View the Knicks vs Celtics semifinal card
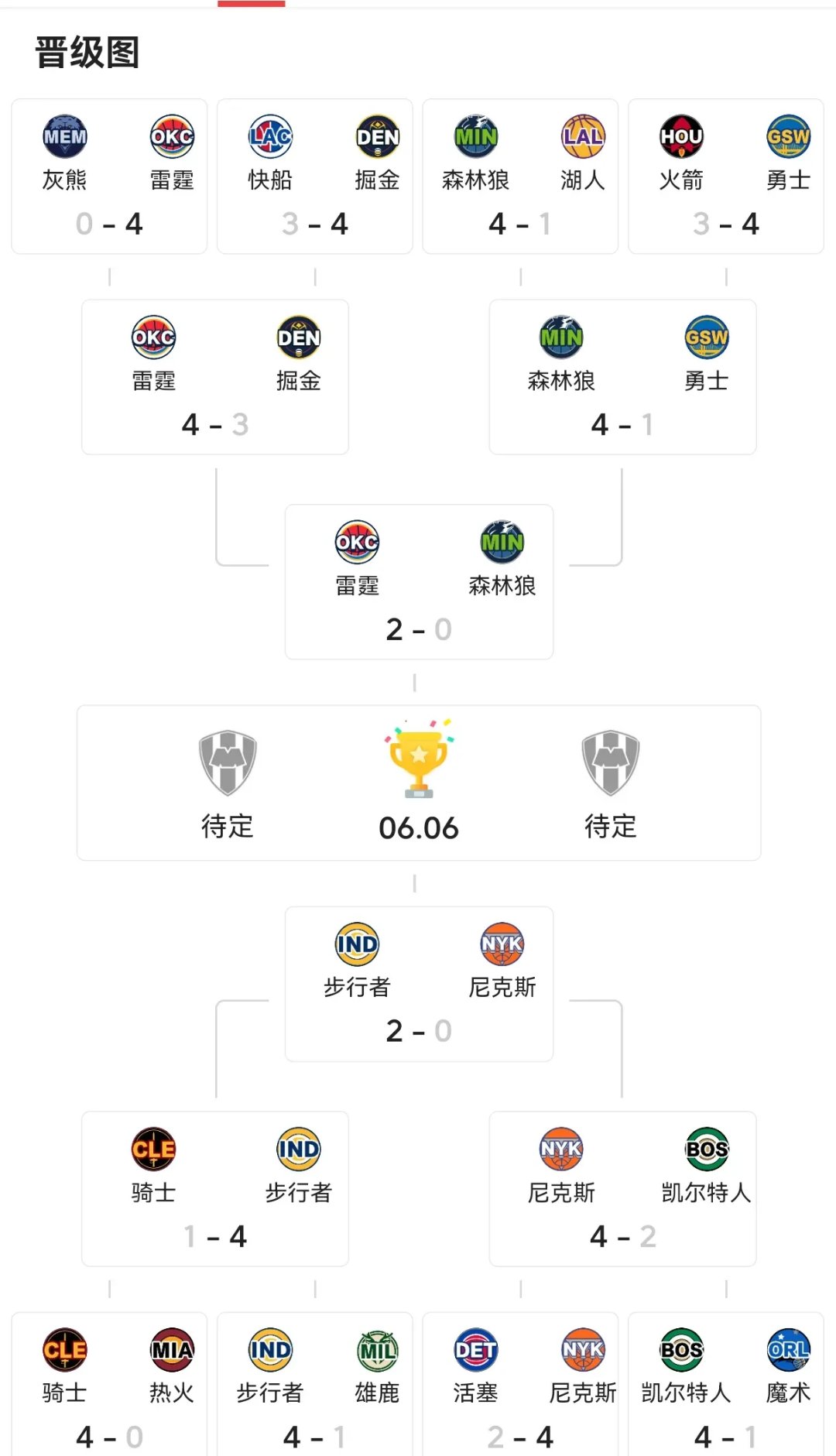836x1456 pixels. click(x=622, y=1189)
